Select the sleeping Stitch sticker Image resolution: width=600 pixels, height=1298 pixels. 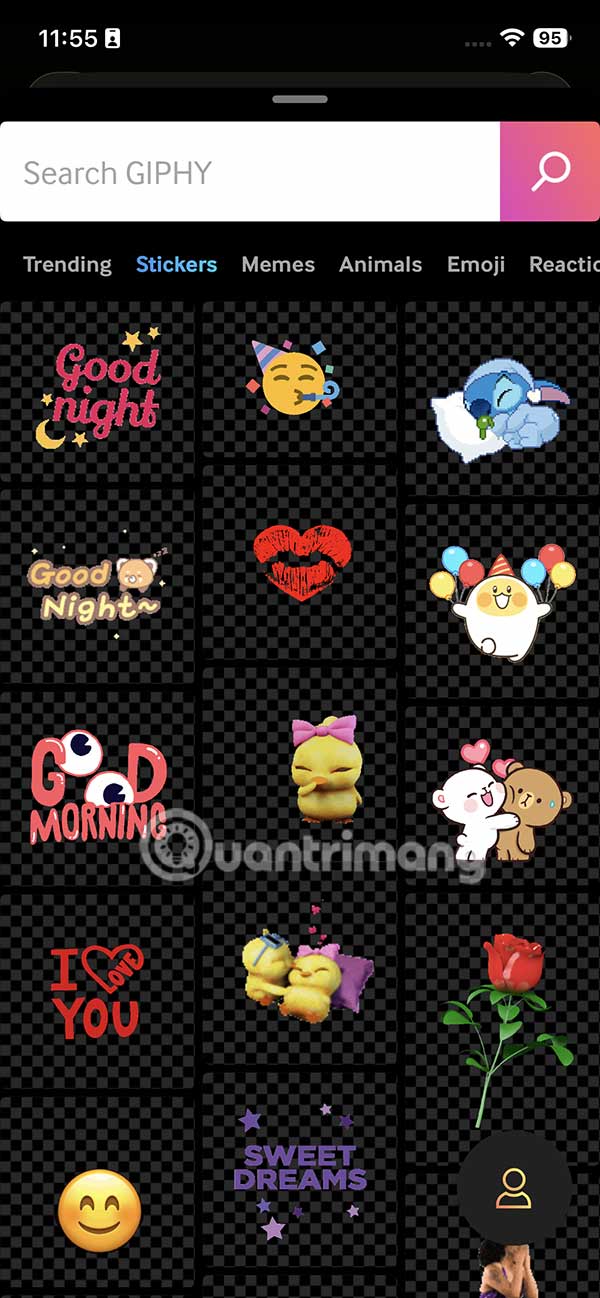pyautogui.click(x=500, y=400)
